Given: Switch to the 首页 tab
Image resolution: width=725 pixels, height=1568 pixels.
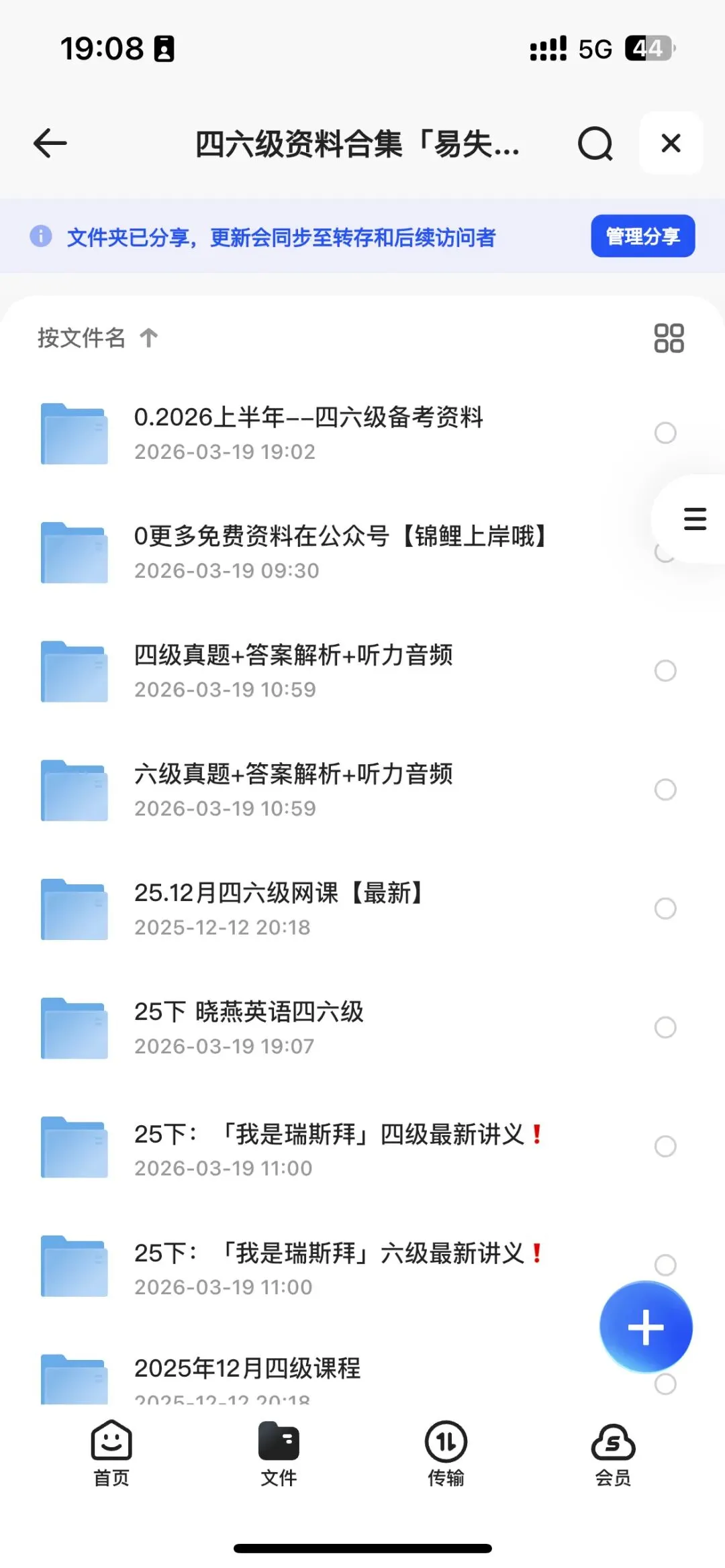Looking at the screenshot, I should (111, 1454).
